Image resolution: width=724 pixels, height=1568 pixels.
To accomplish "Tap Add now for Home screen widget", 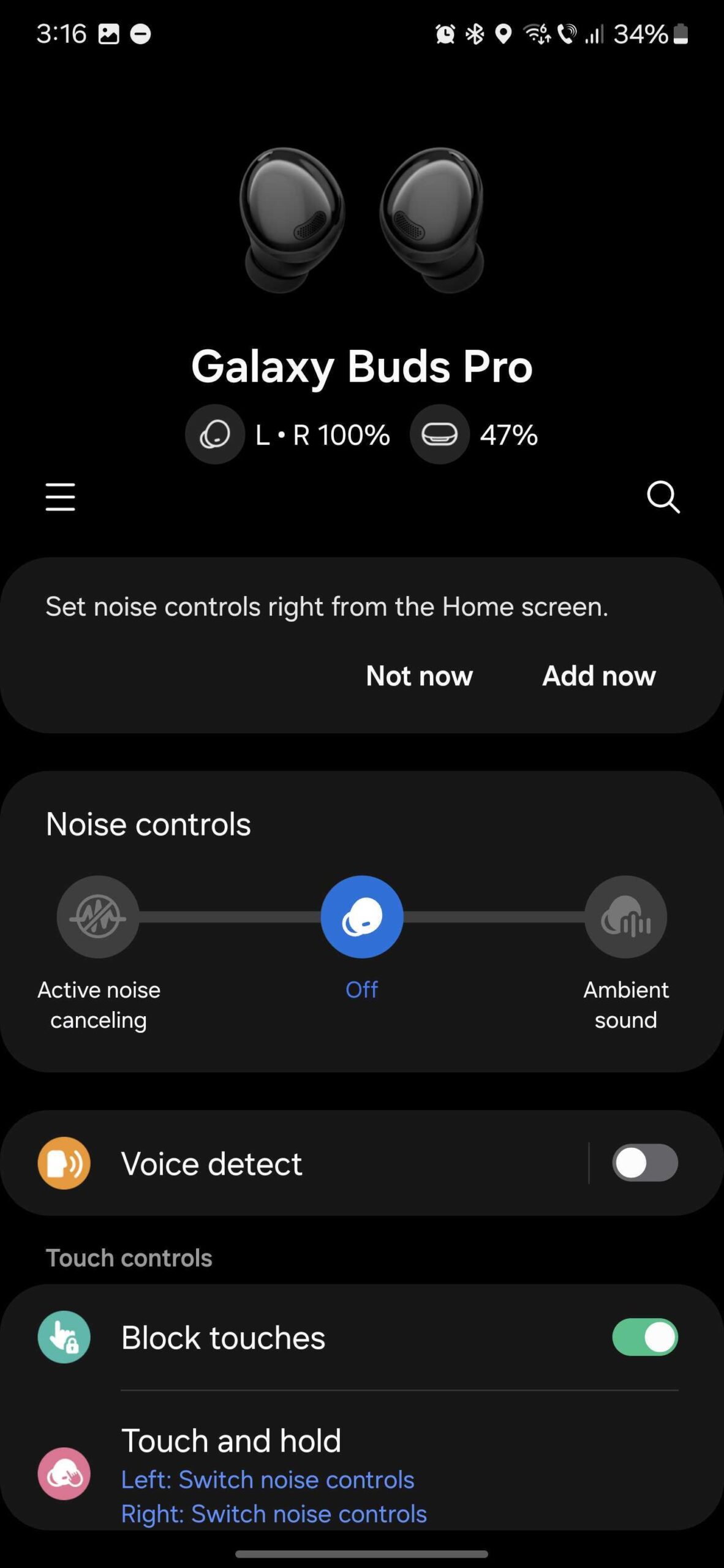I will point(598,676).
